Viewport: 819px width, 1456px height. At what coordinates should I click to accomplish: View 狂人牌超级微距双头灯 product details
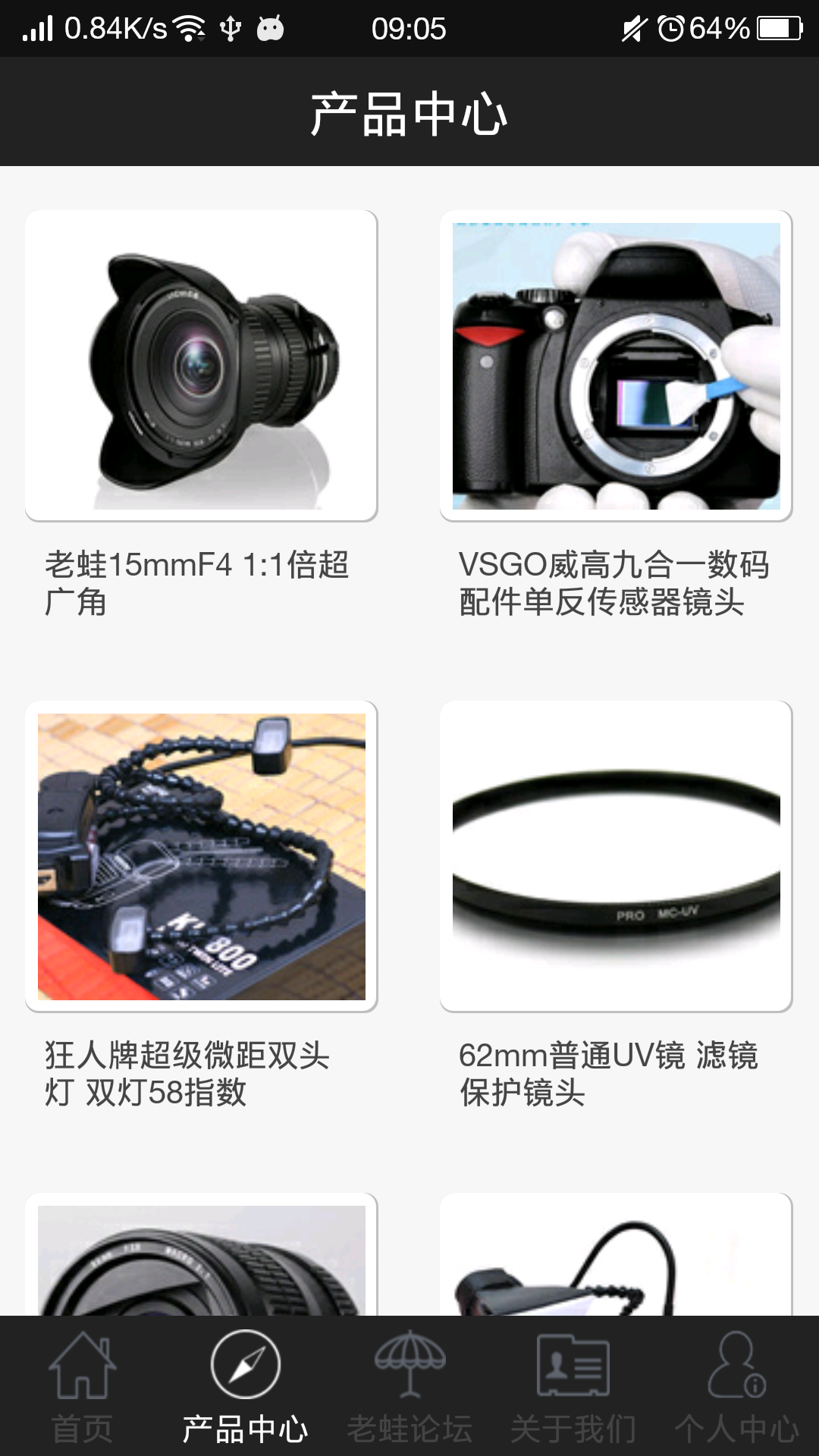(x=201, y=857)
